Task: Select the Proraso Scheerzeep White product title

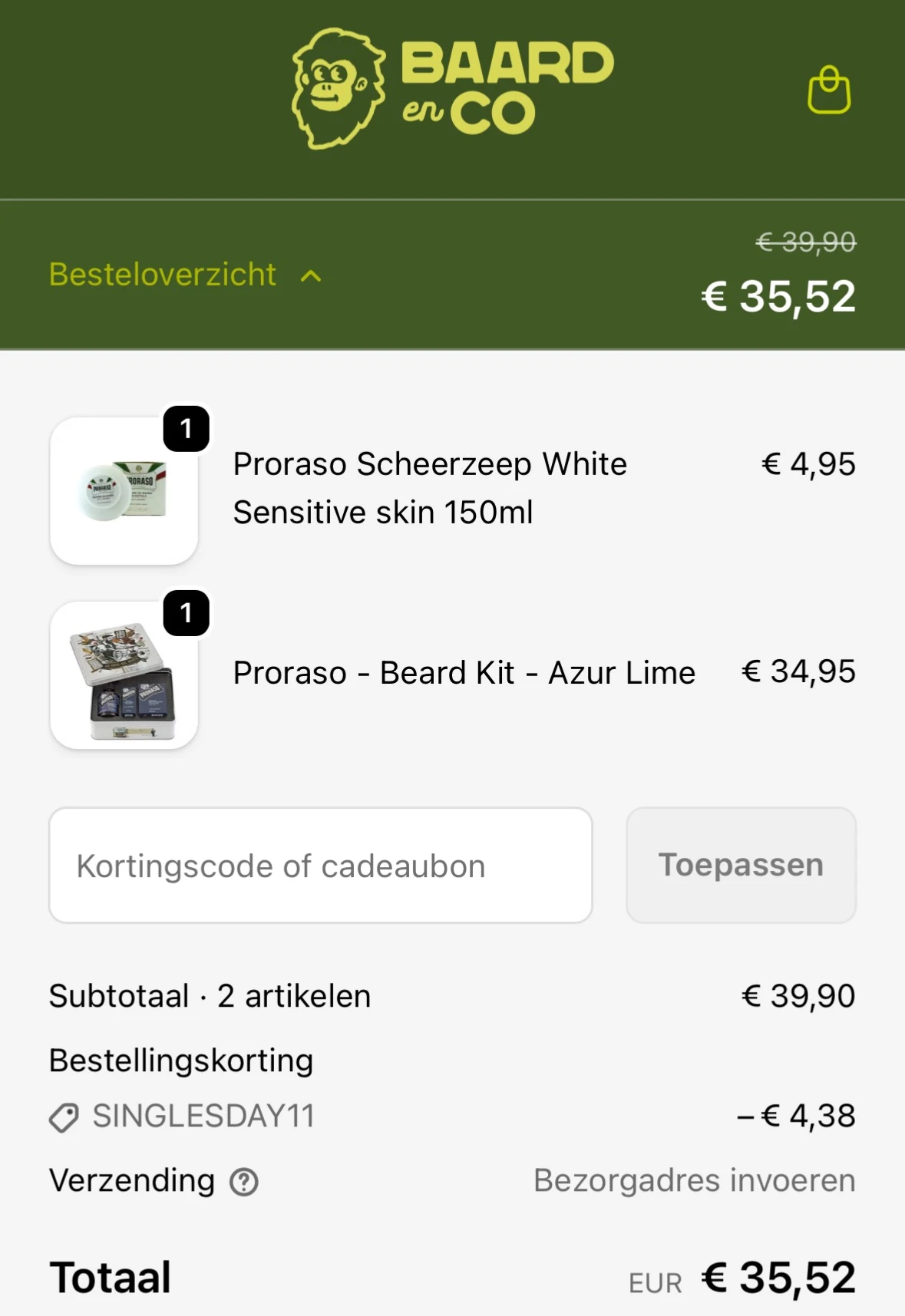Action: coord(429,486)
